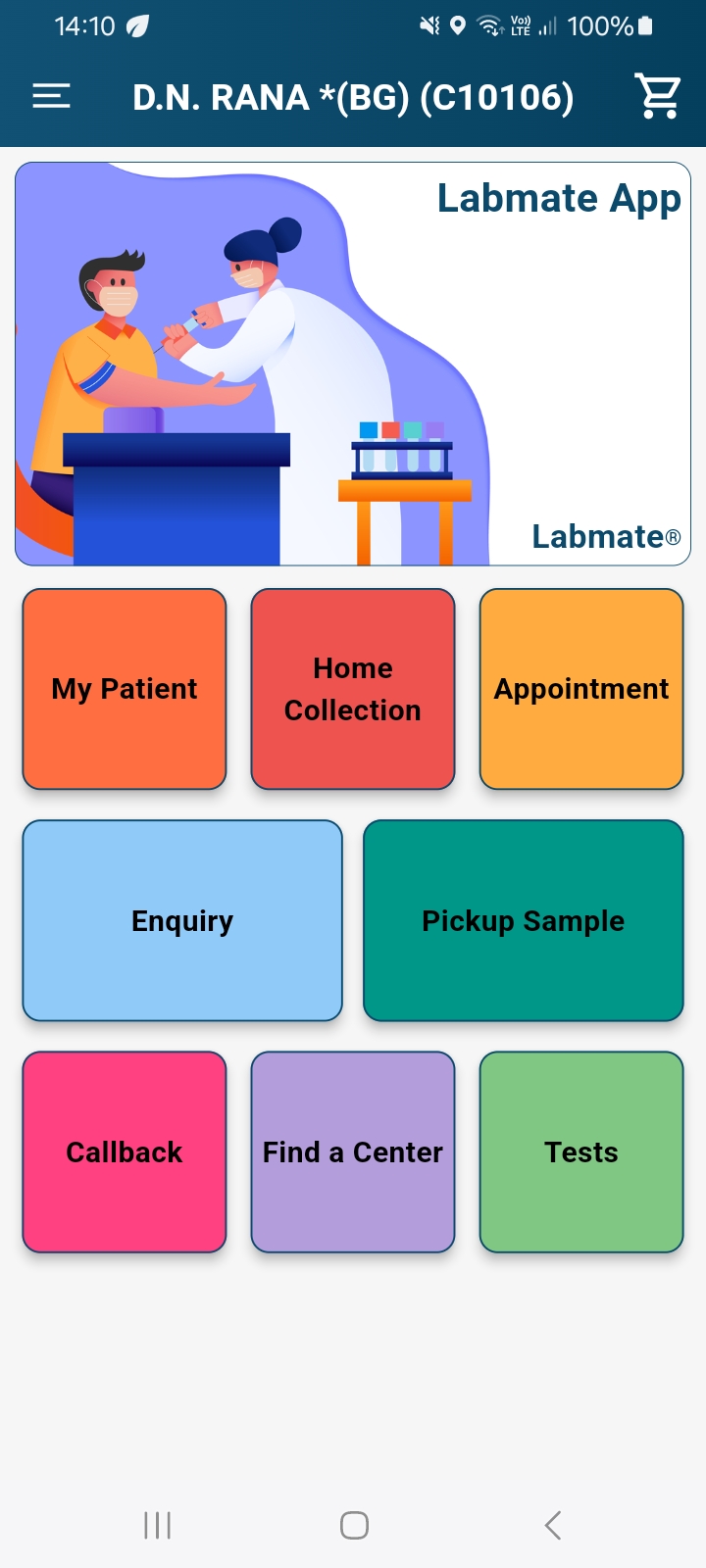The width and height of the screenshot is (706, 1568).
Task: Open the Appointment section
Action: click(x=581, y=689)
